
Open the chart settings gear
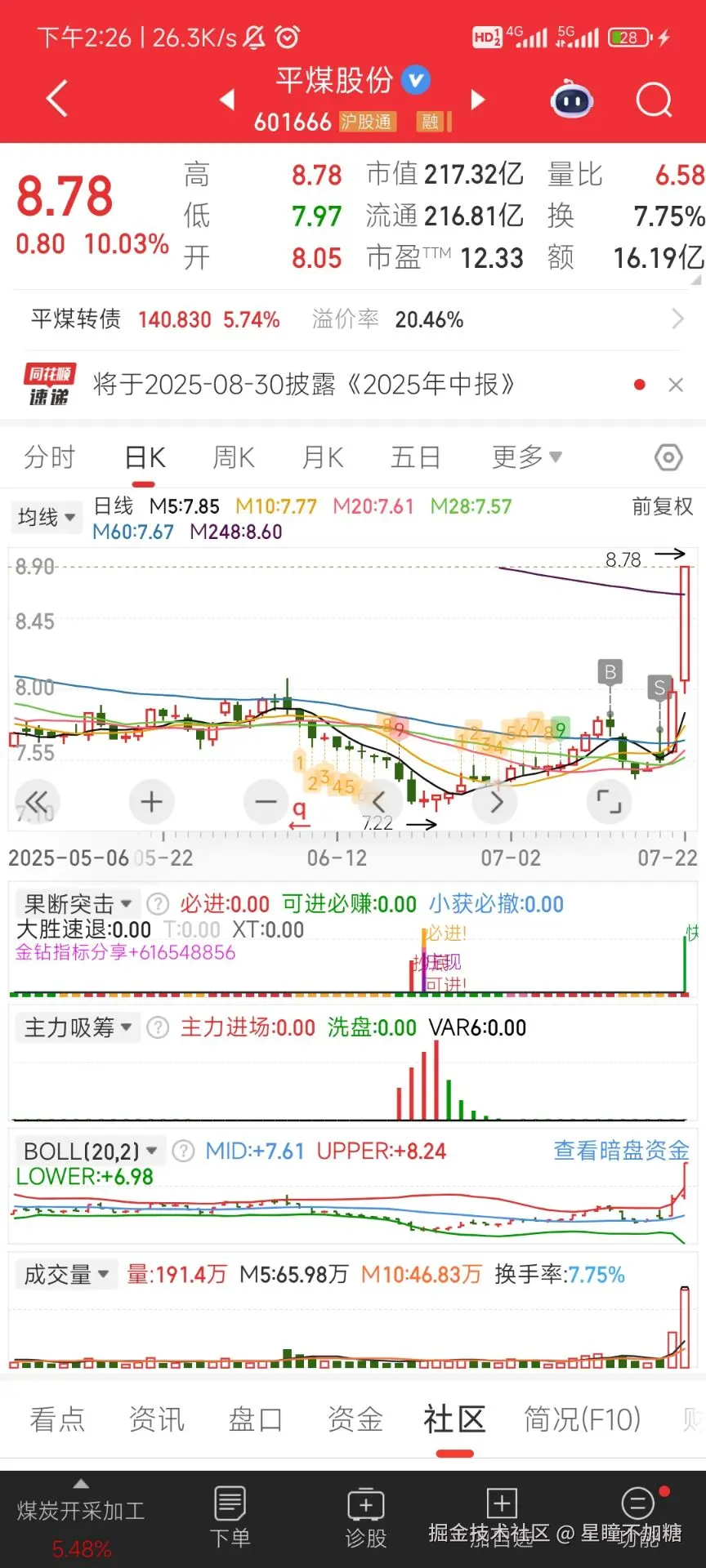[x=668, y=457]
